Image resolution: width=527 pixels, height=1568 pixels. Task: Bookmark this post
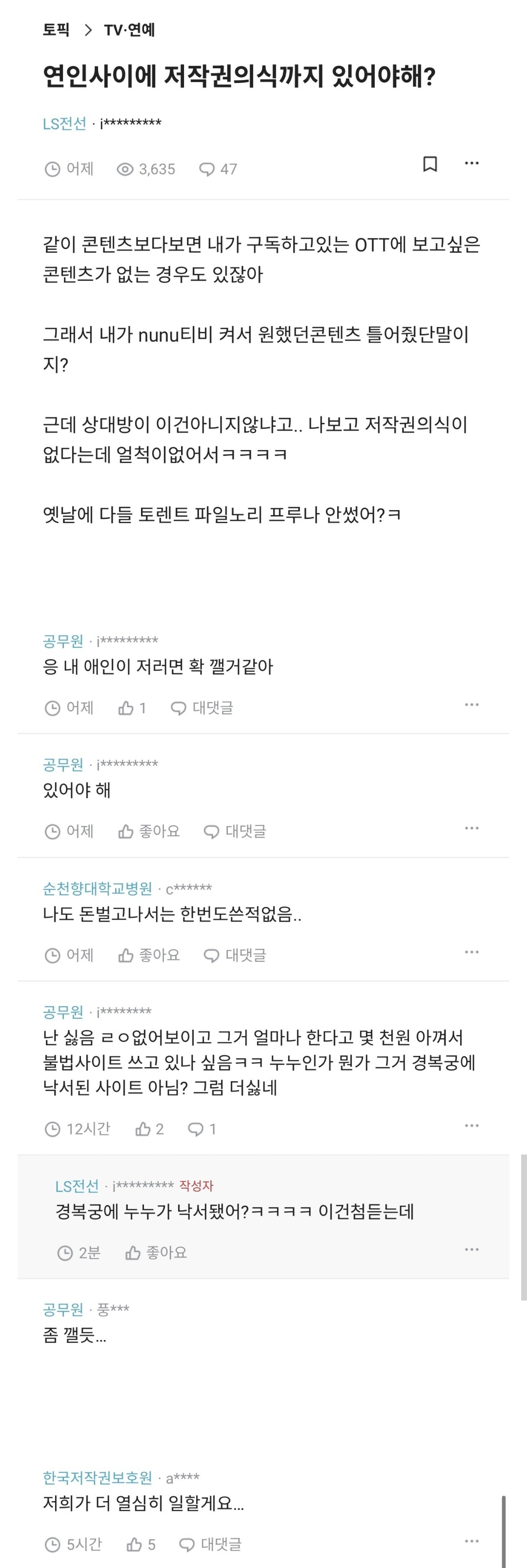[429, 164]
